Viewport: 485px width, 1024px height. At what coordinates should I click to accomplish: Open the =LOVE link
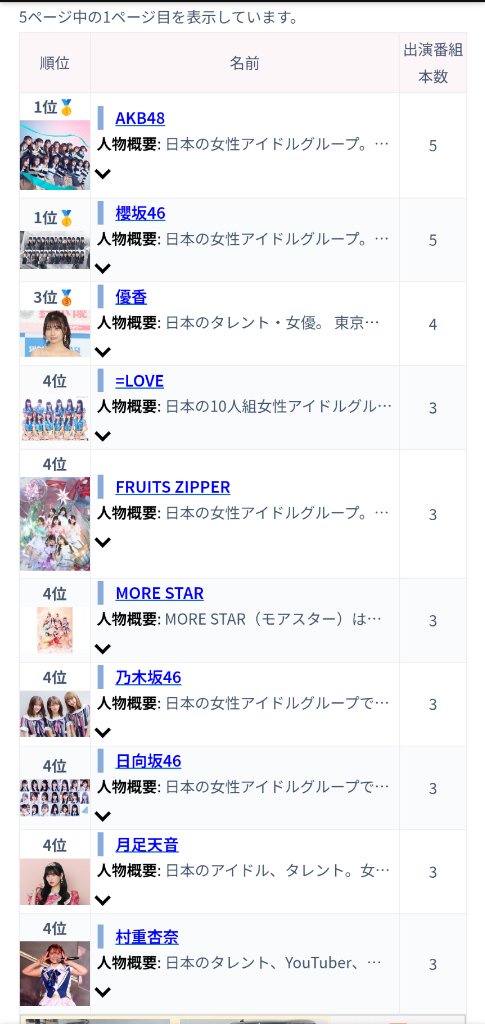pos(139,381)
